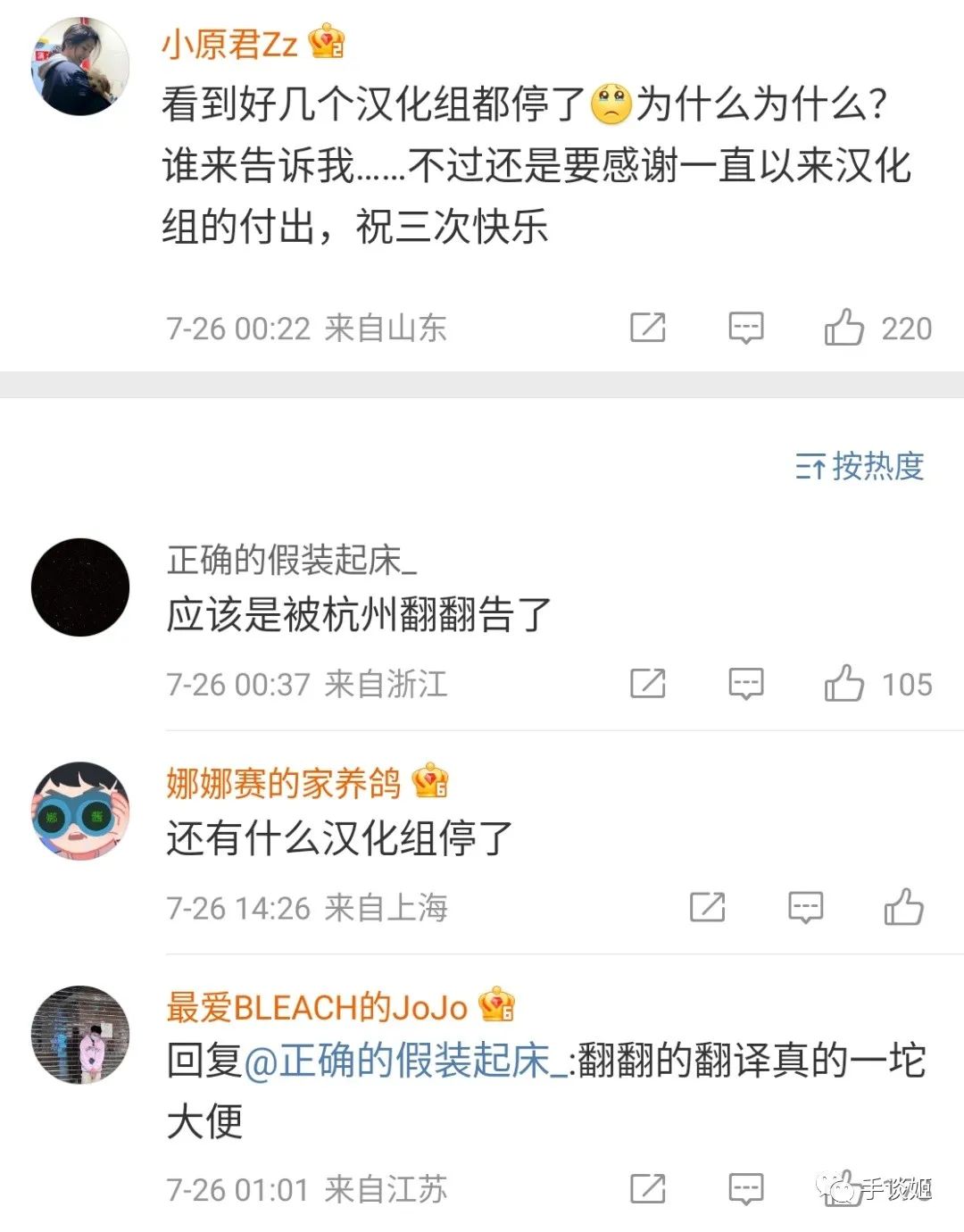Image resolution: width=964 pixels, height=1232 pixels.
Task: Change sorting via 按热度
Action: 860,466
